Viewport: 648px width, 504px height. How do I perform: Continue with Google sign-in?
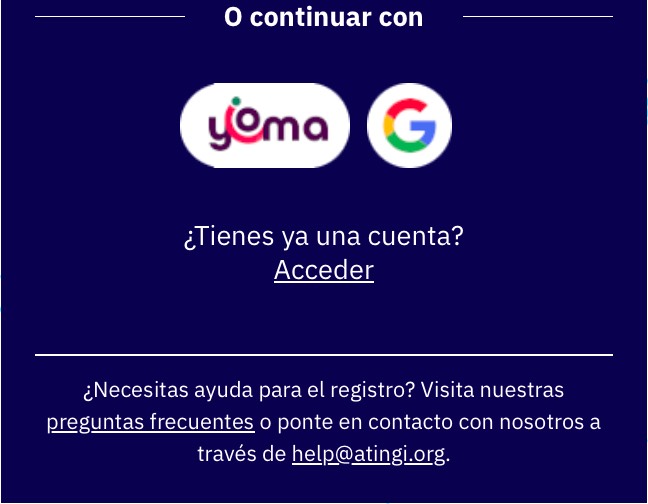pos(409,126)
